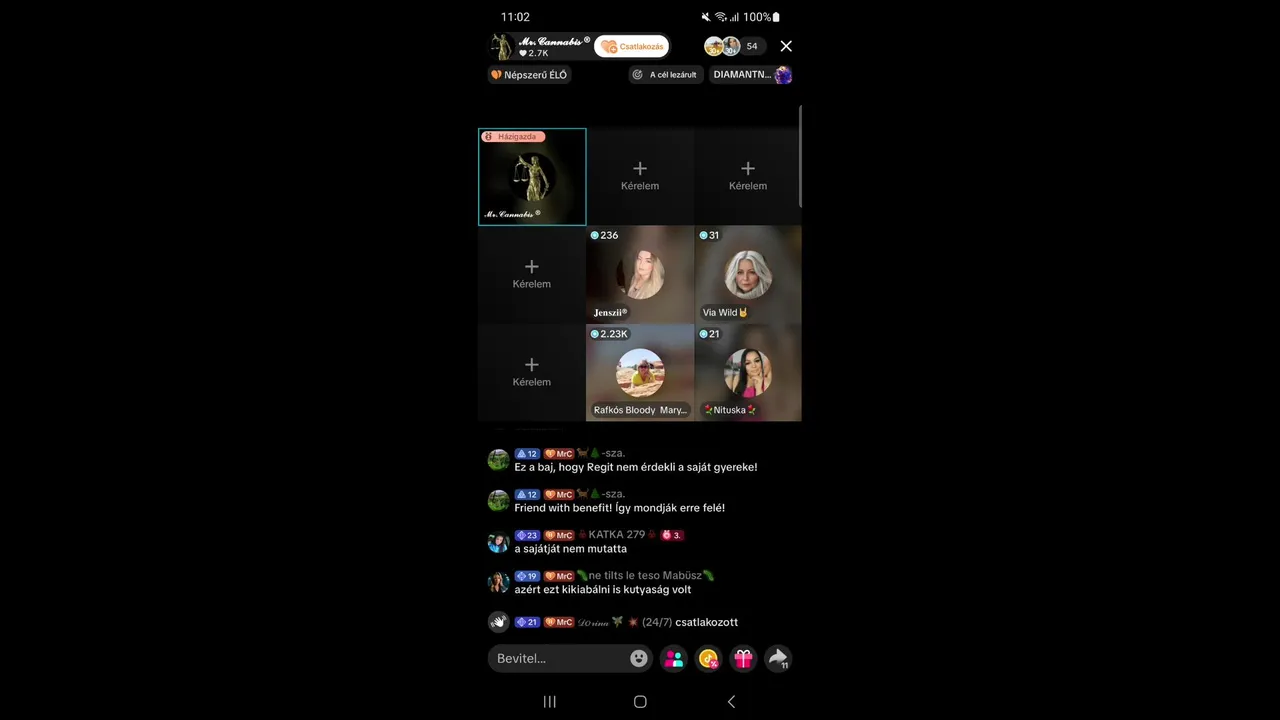This screenshot has height=720, width=1280.
Task: Open the coin rewards icon
Action: click(x=709, y=658)
